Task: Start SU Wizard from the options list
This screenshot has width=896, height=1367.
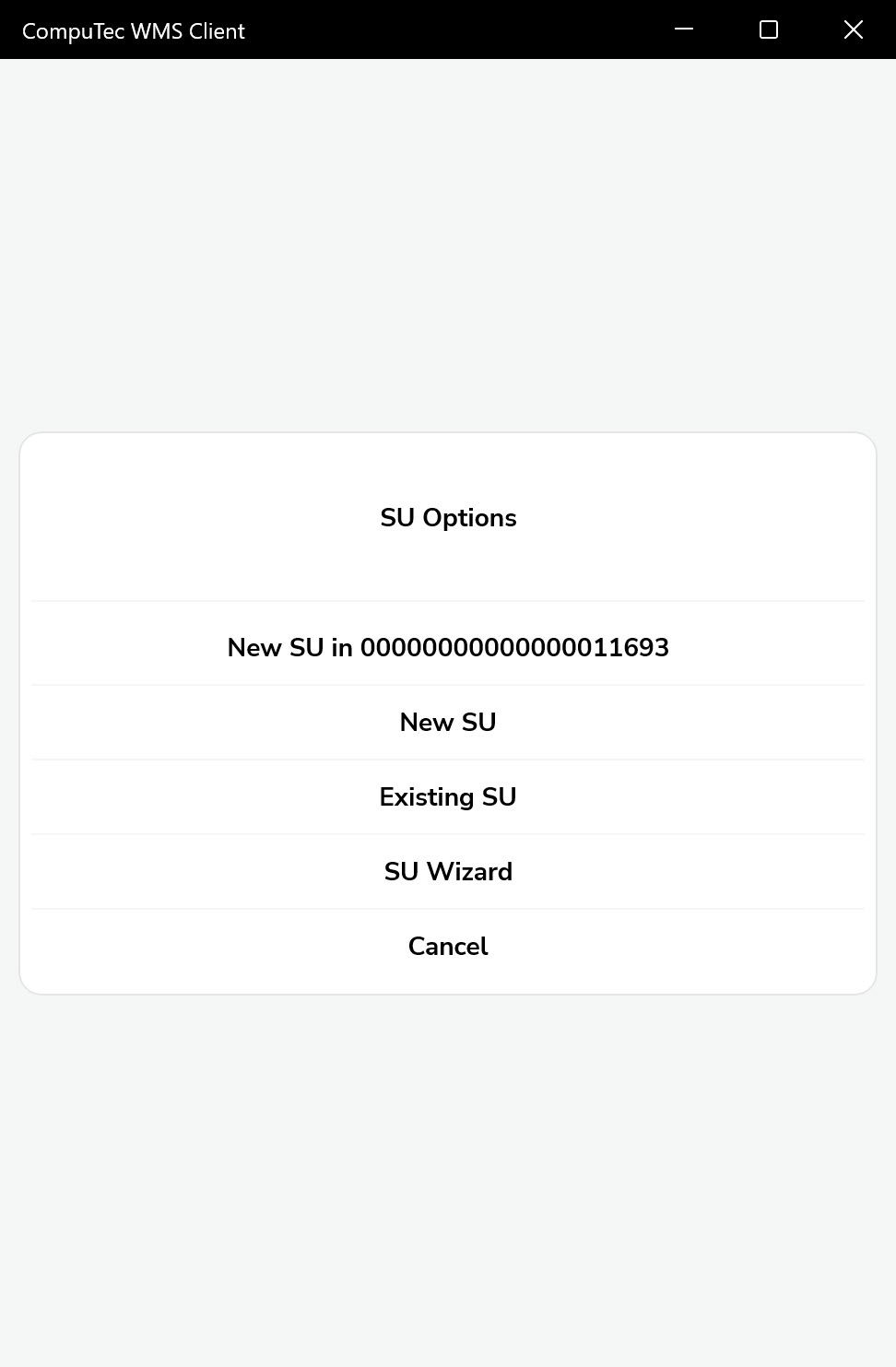Action: (x=448, y=871)
